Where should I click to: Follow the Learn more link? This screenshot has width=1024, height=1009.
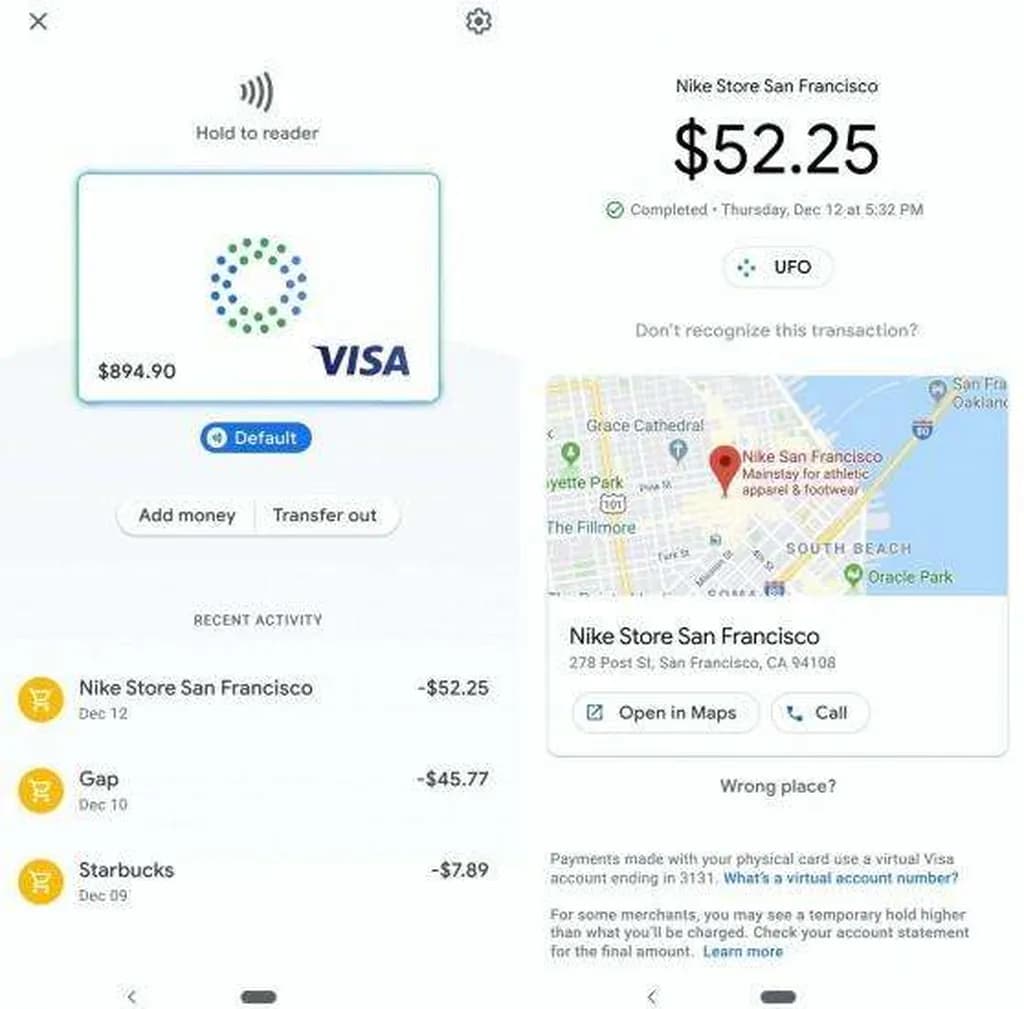pos(742,951)
